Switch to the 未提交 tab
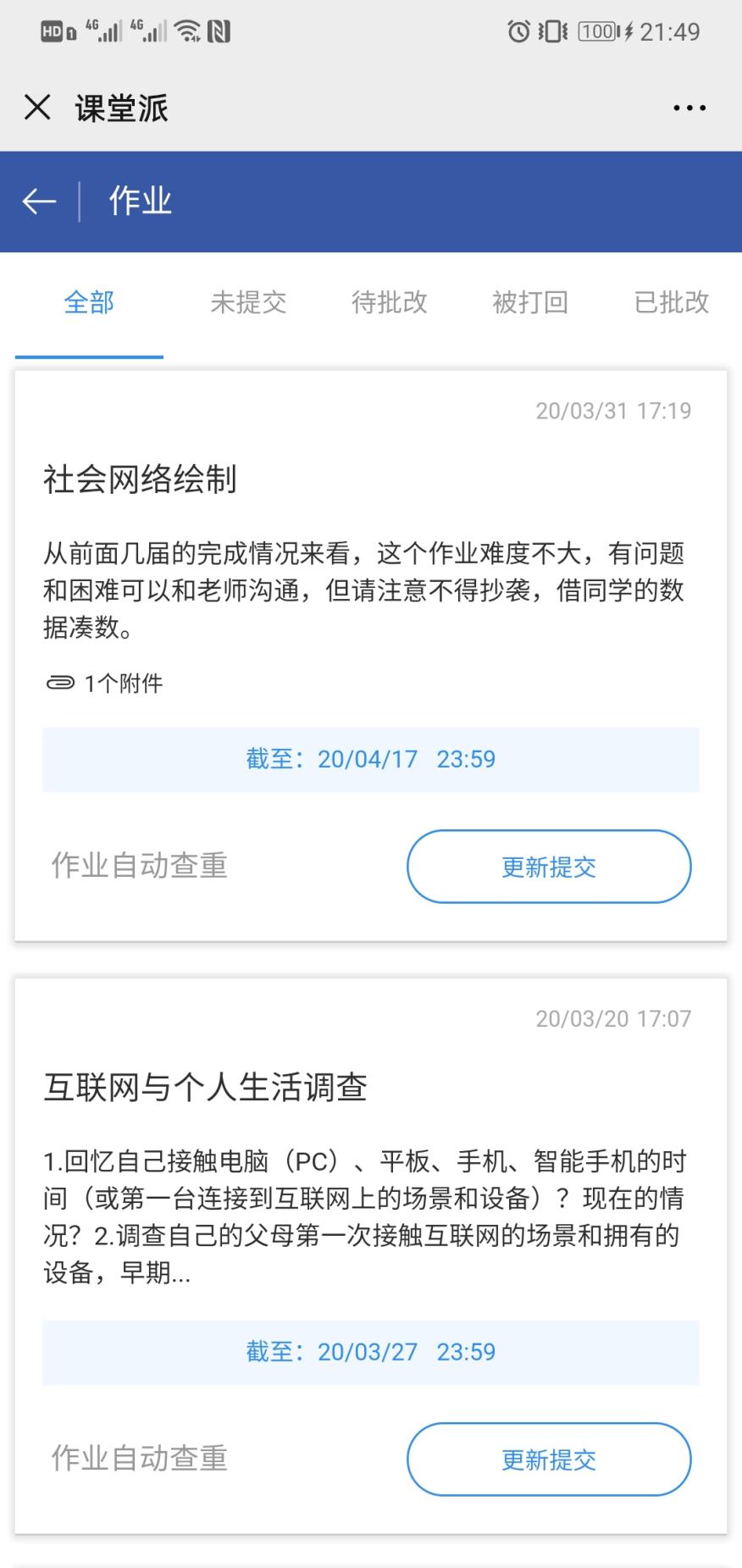Image resolution: width=742 pixels, height=1568 pixels. coord(248,302)
